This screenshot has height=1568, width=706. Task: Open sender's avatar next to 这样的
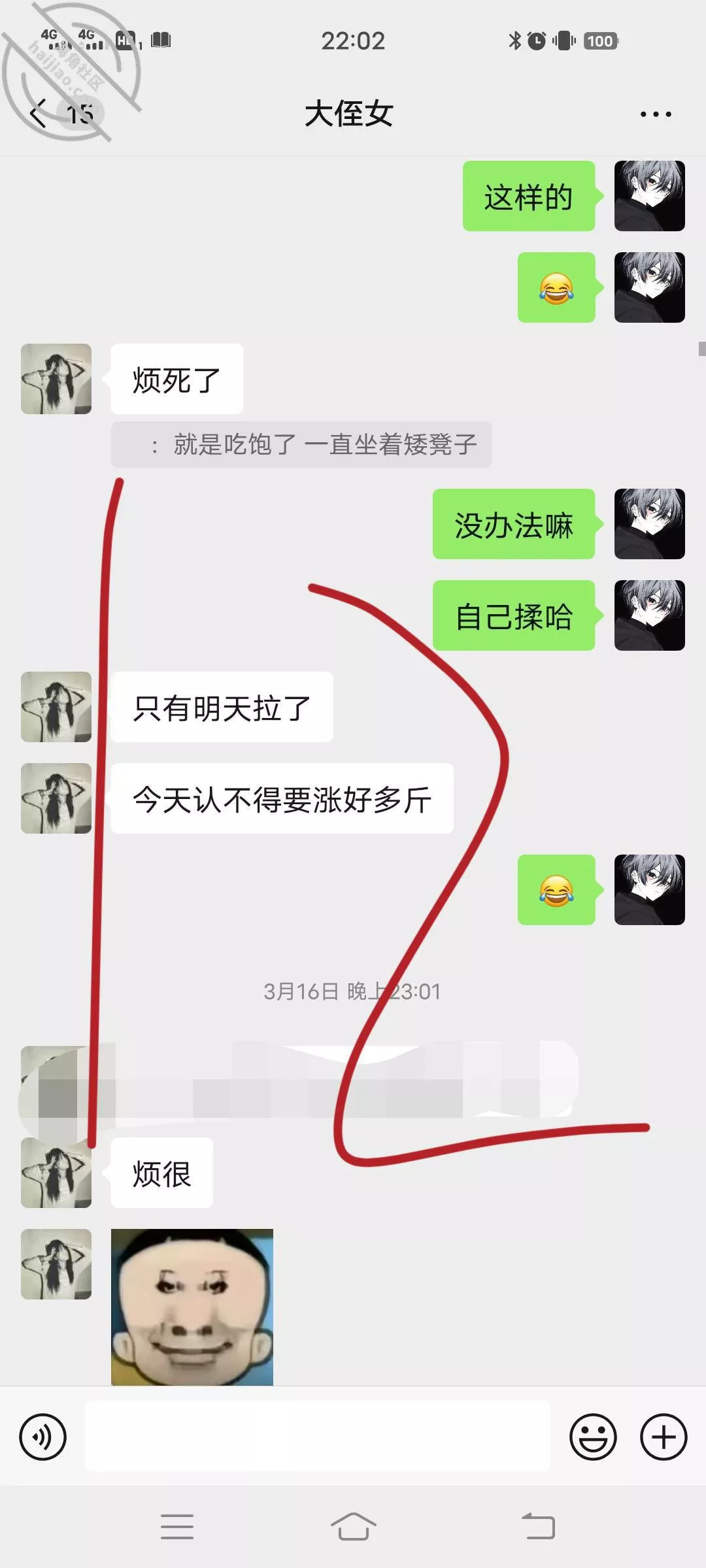pyautogui.click(x=649, y=196)
